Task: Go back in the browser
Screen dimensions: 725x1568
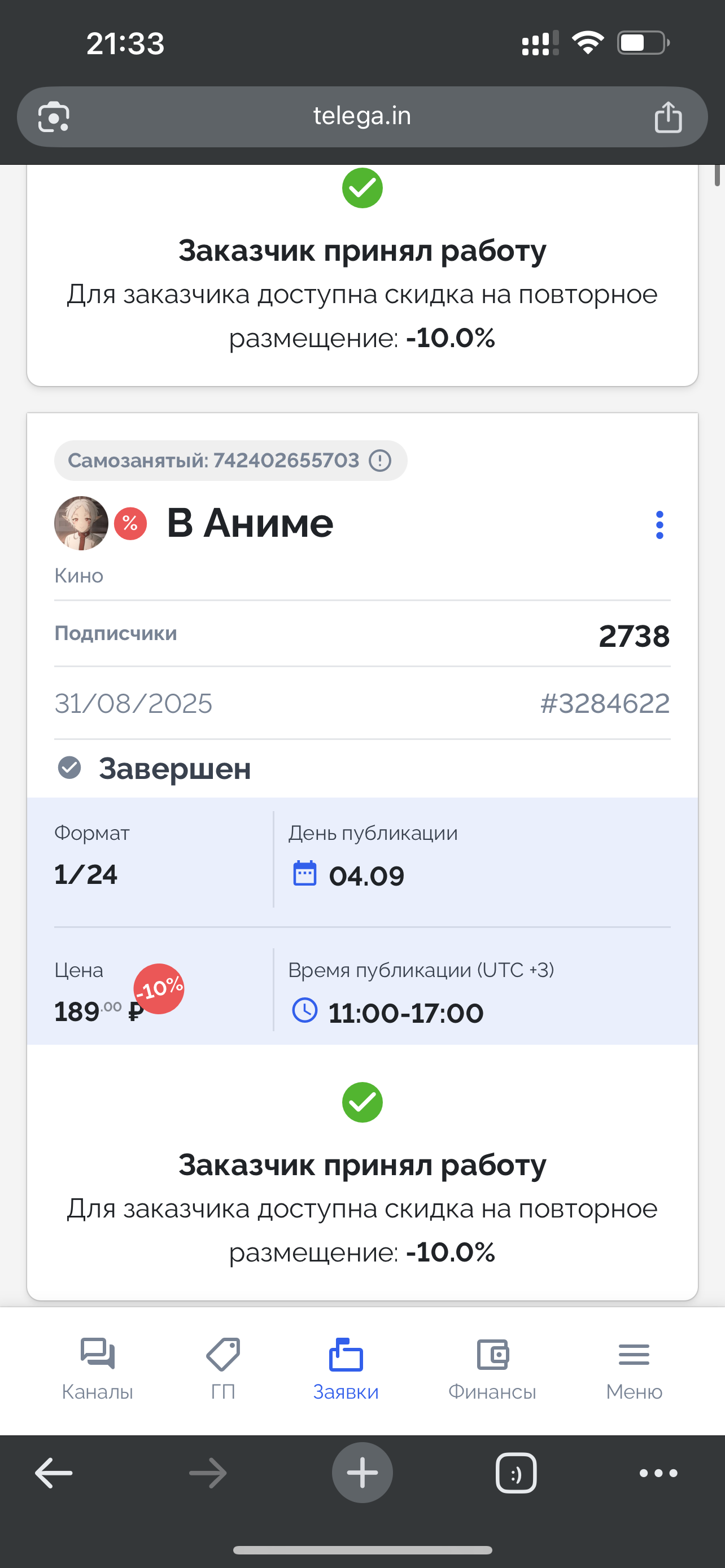Action: [54, 1473]
